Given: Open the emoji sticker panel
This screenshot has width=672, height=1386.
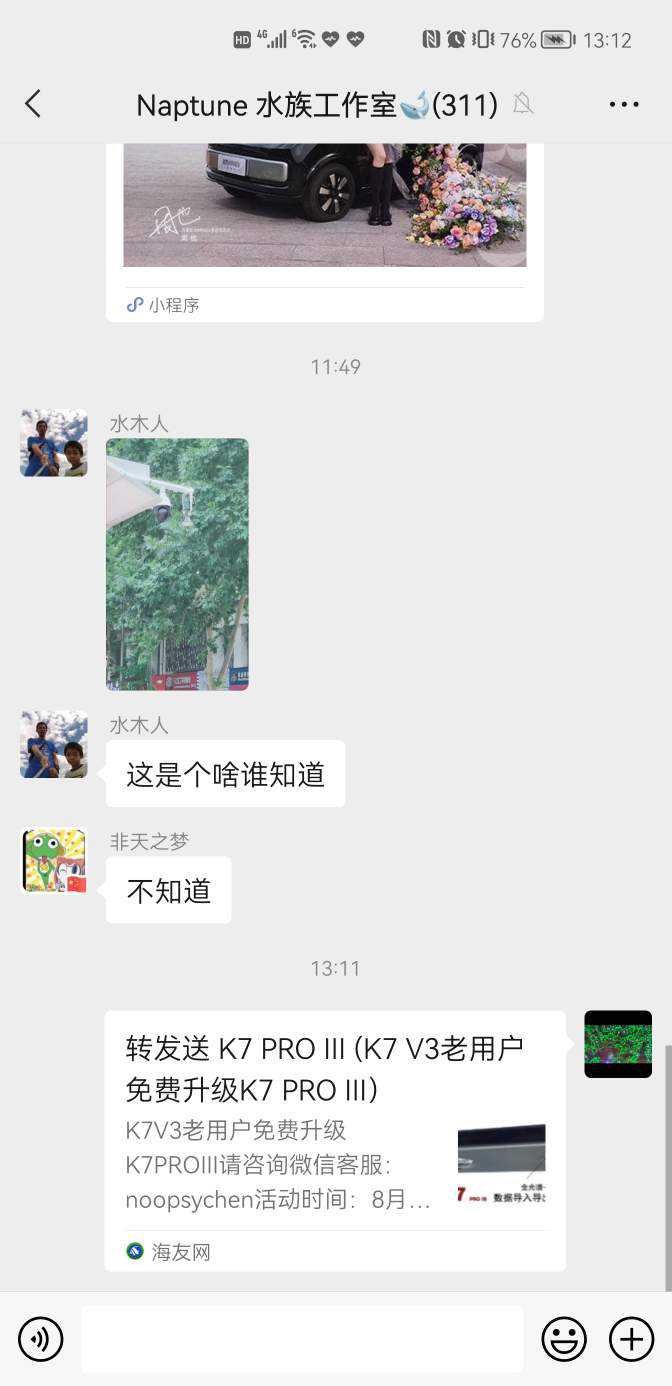Looking at the screenshot, I should [564, 1339].
